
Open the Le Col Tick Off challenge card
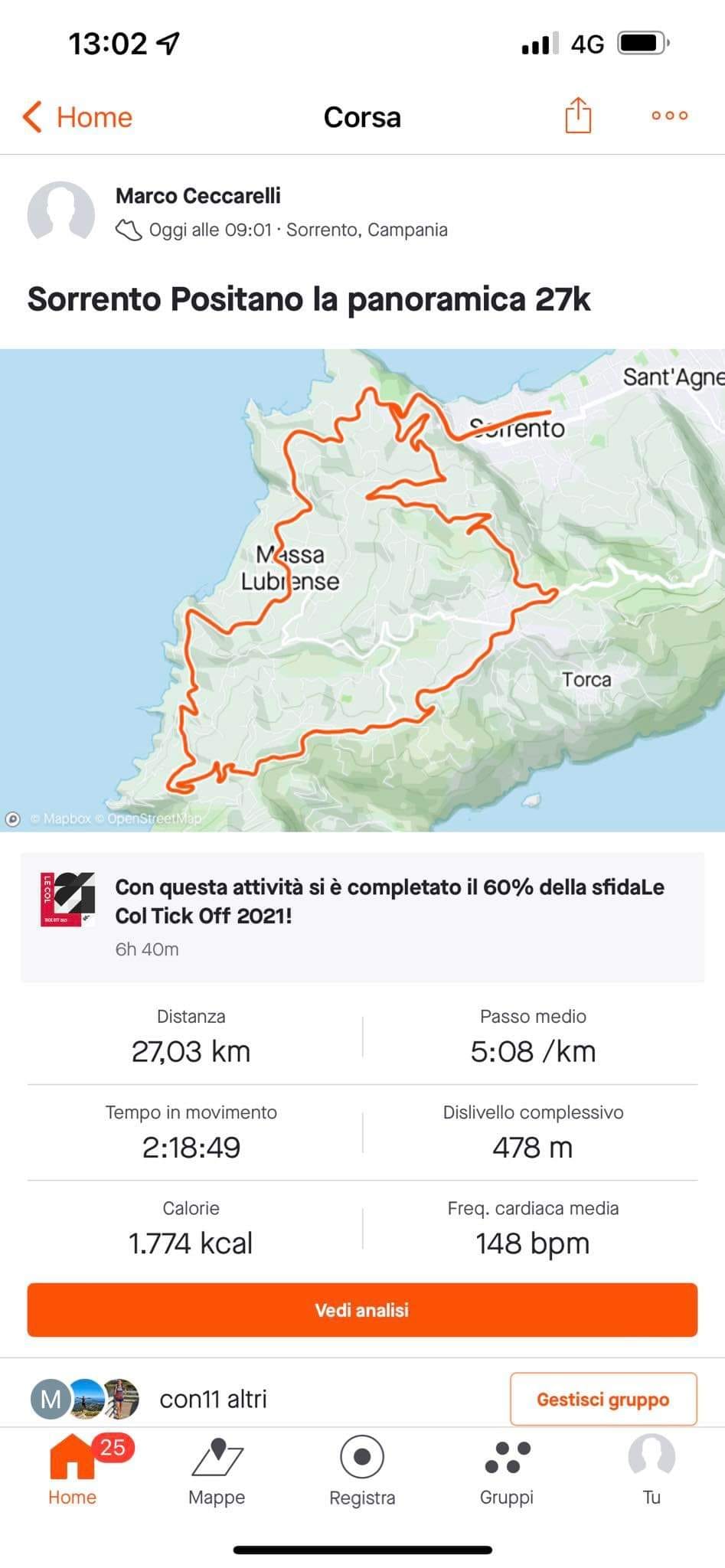coord(362,916)
